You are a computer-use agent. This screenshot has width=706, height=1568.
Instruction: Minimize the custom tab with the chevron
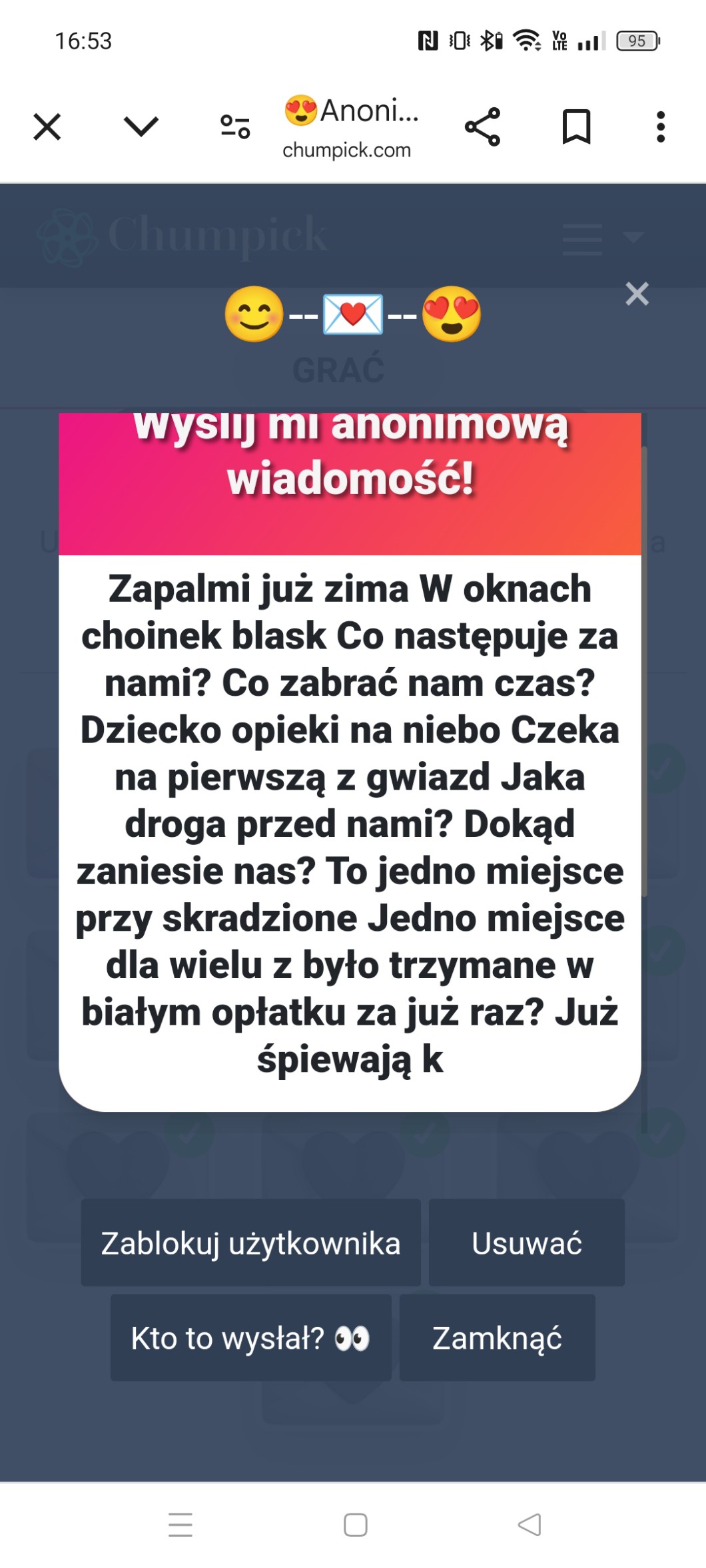(141, 126)
